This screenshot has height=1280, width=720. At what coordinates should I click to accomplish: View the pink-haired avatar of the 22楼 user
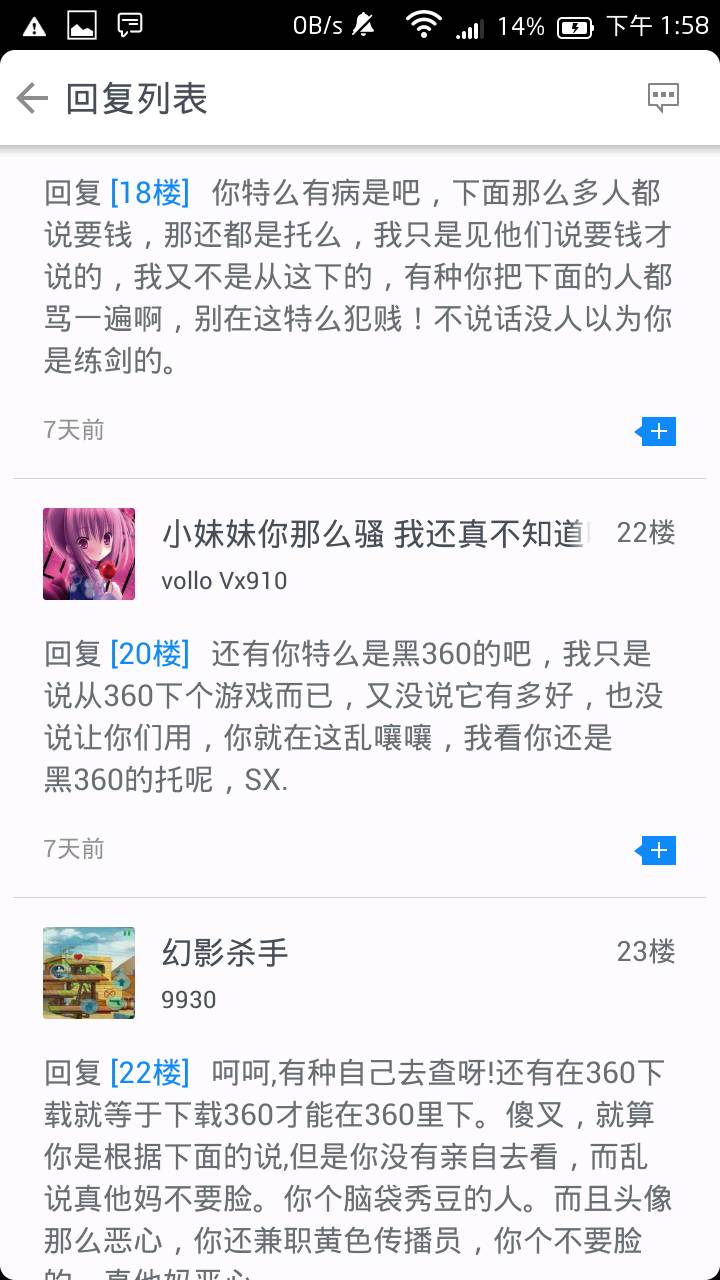point(89,553)
